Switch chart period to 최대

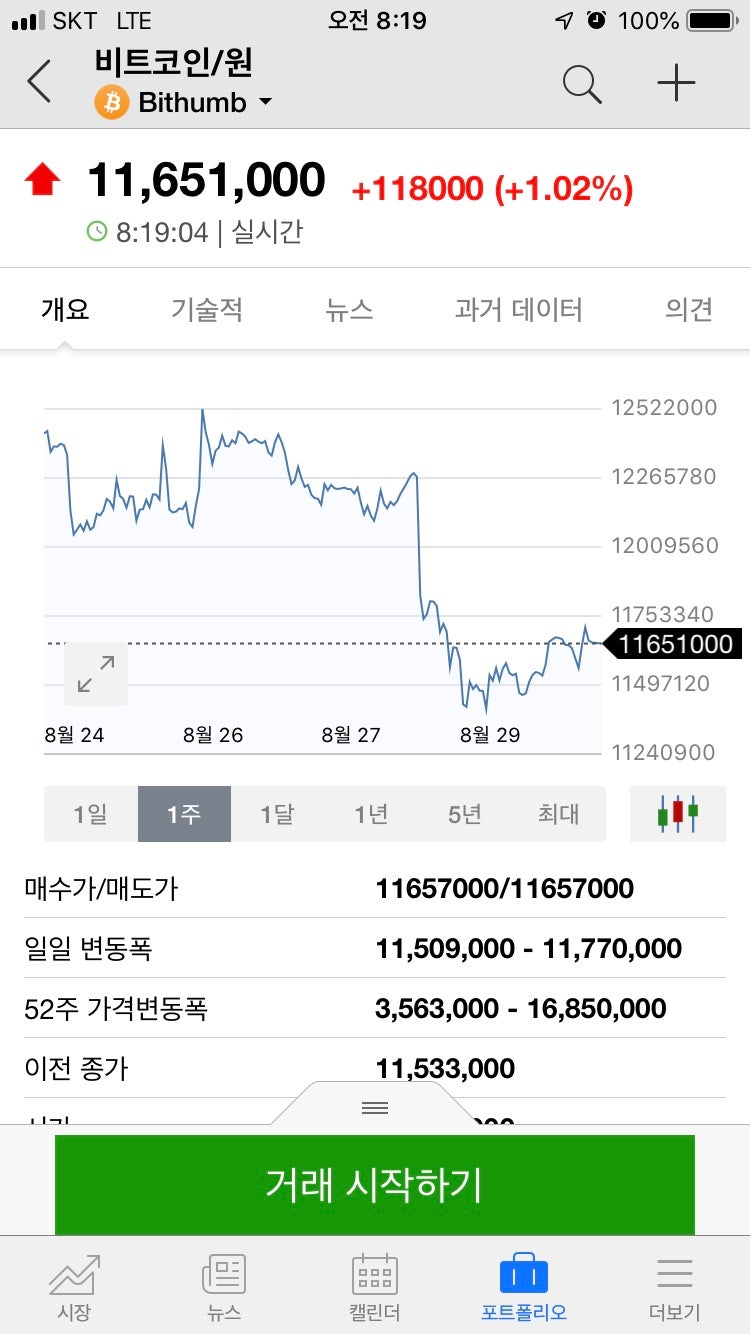click(x=558, y=814)
